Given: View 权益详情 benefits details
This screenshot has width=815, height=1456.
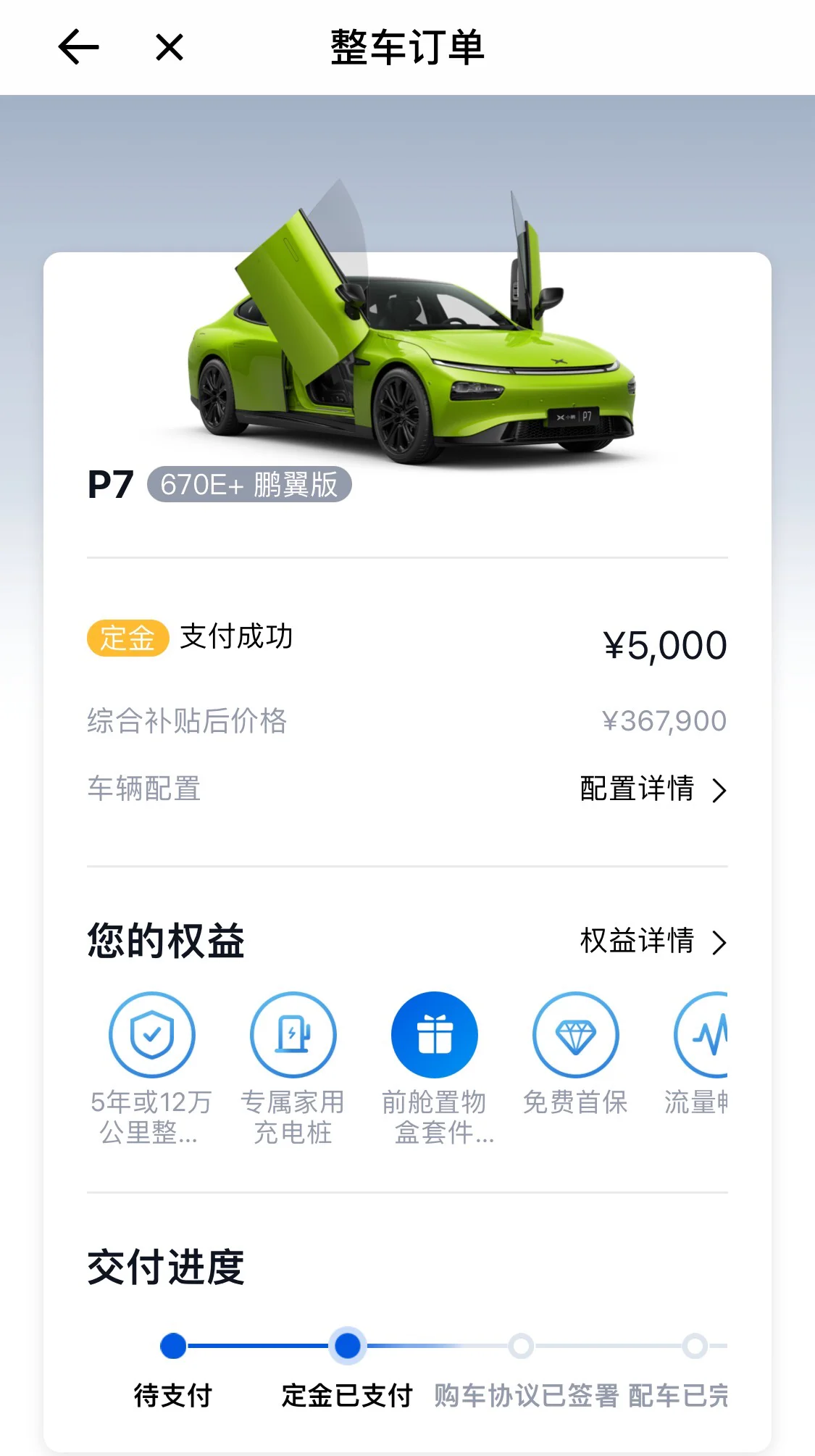Looking at the screenshot, I should 652,941.
